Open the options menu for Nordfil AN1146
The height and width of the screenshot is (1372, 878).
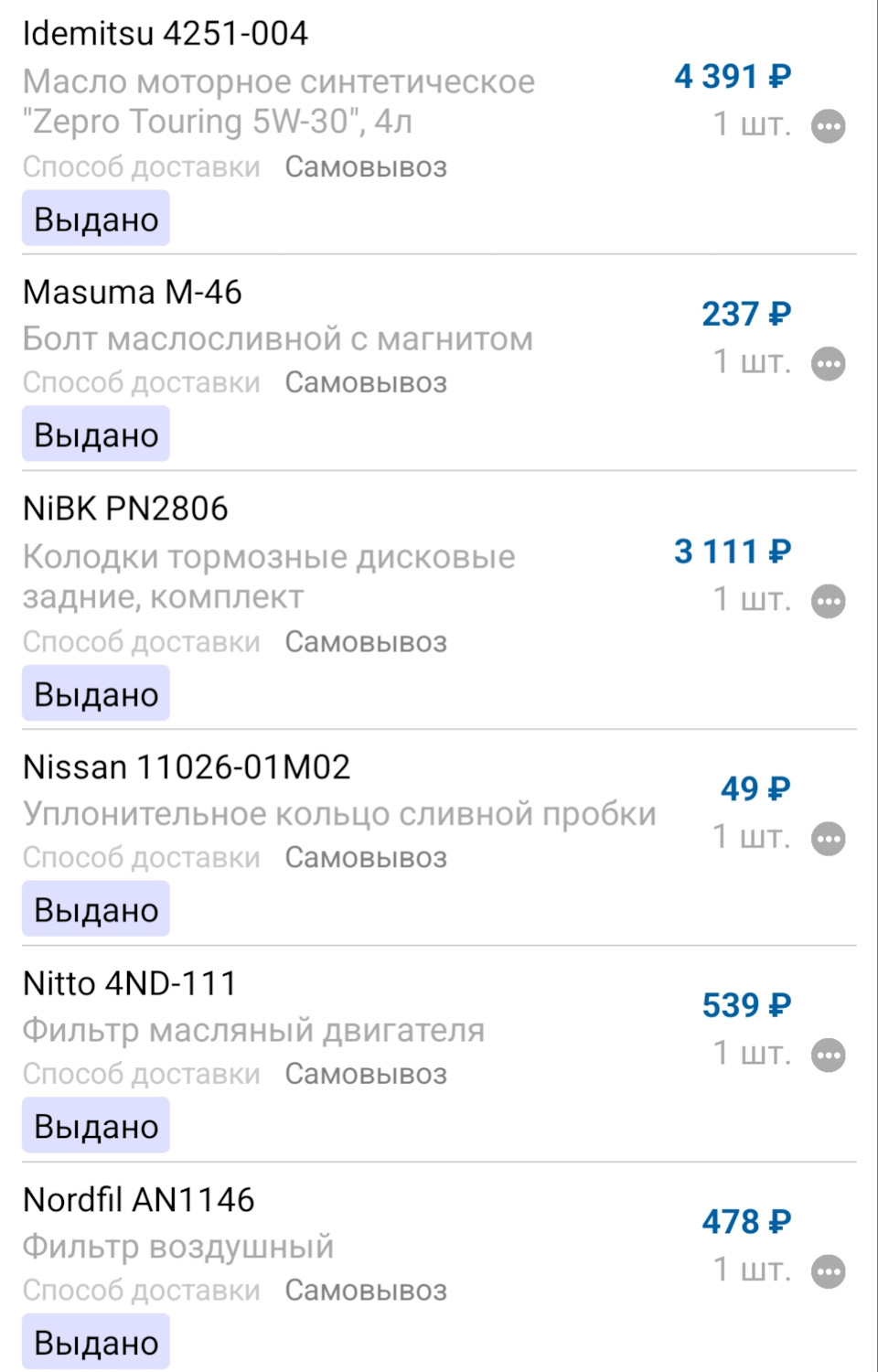[x=828, y=1270]
